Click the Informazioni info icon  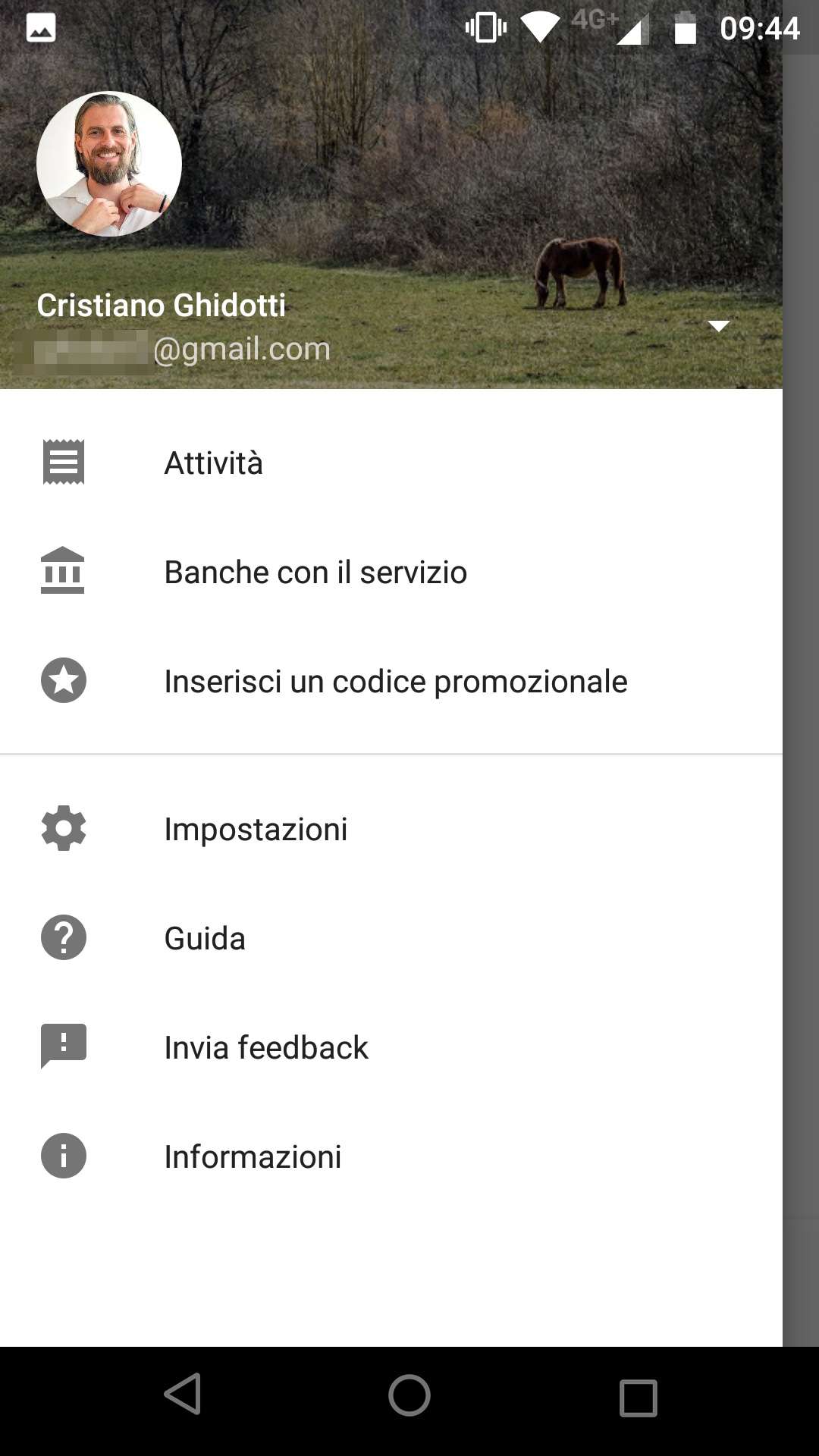[x=63, y=1156]
